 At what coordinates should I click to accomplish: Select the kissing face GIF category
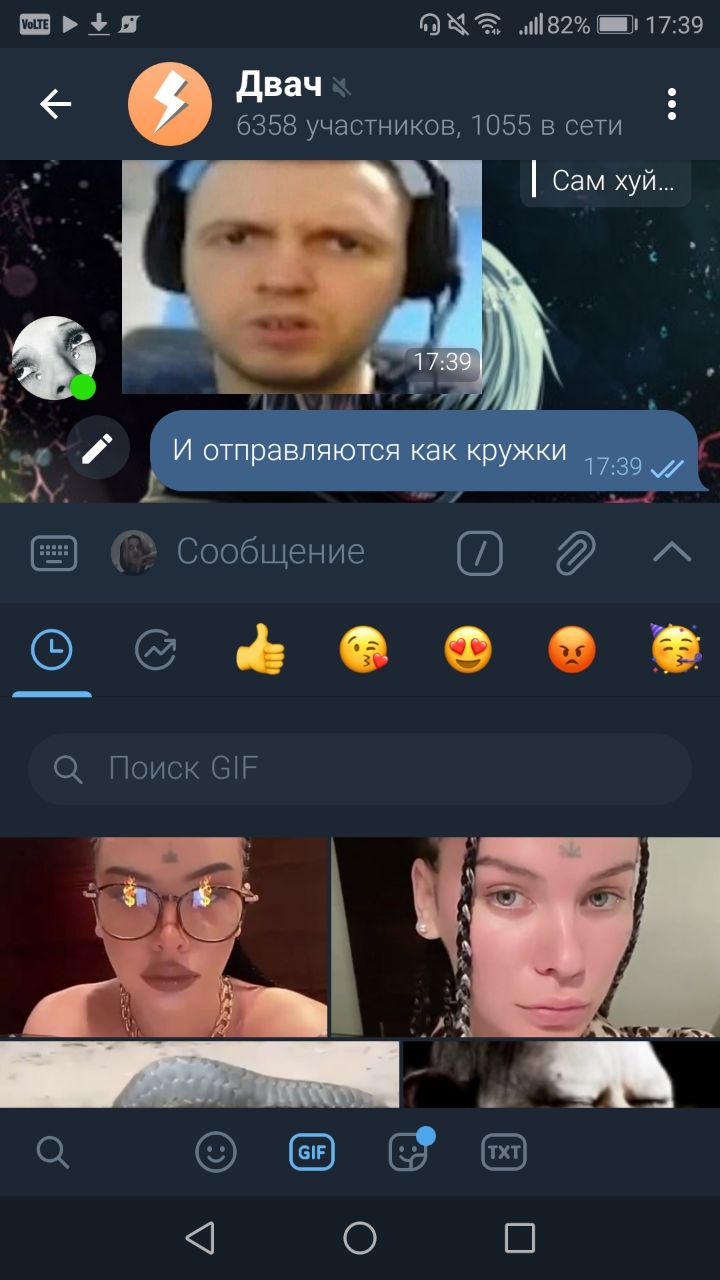[x=364, y=652]
